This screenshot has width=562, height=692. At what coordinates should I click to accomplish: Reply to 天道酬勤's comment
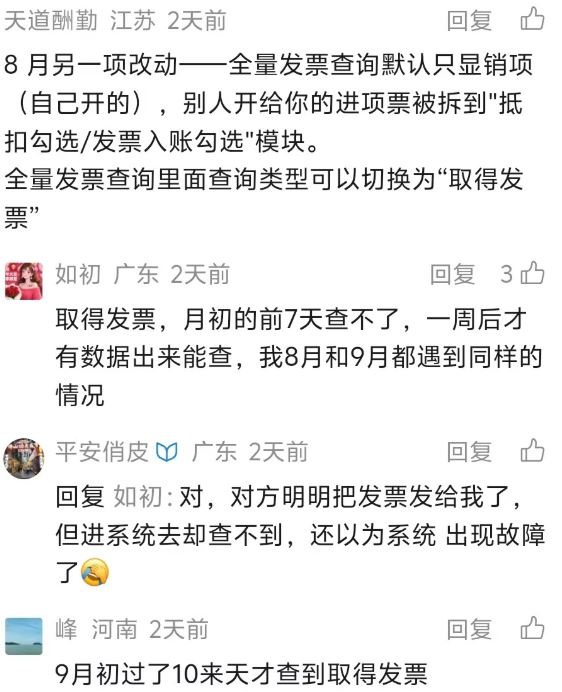pos(469,21)
